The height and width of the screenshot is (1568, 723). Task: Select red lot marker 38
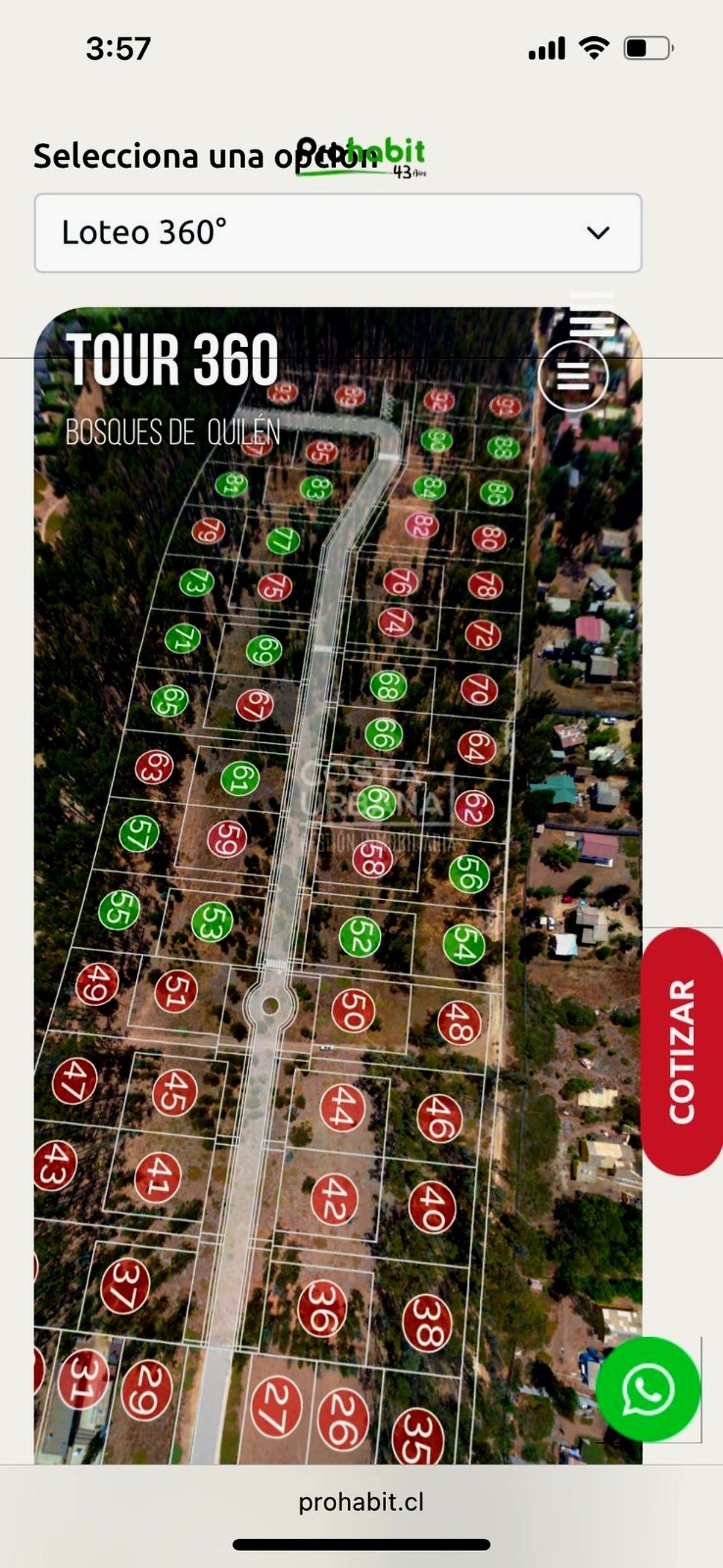coord(427,1323)
